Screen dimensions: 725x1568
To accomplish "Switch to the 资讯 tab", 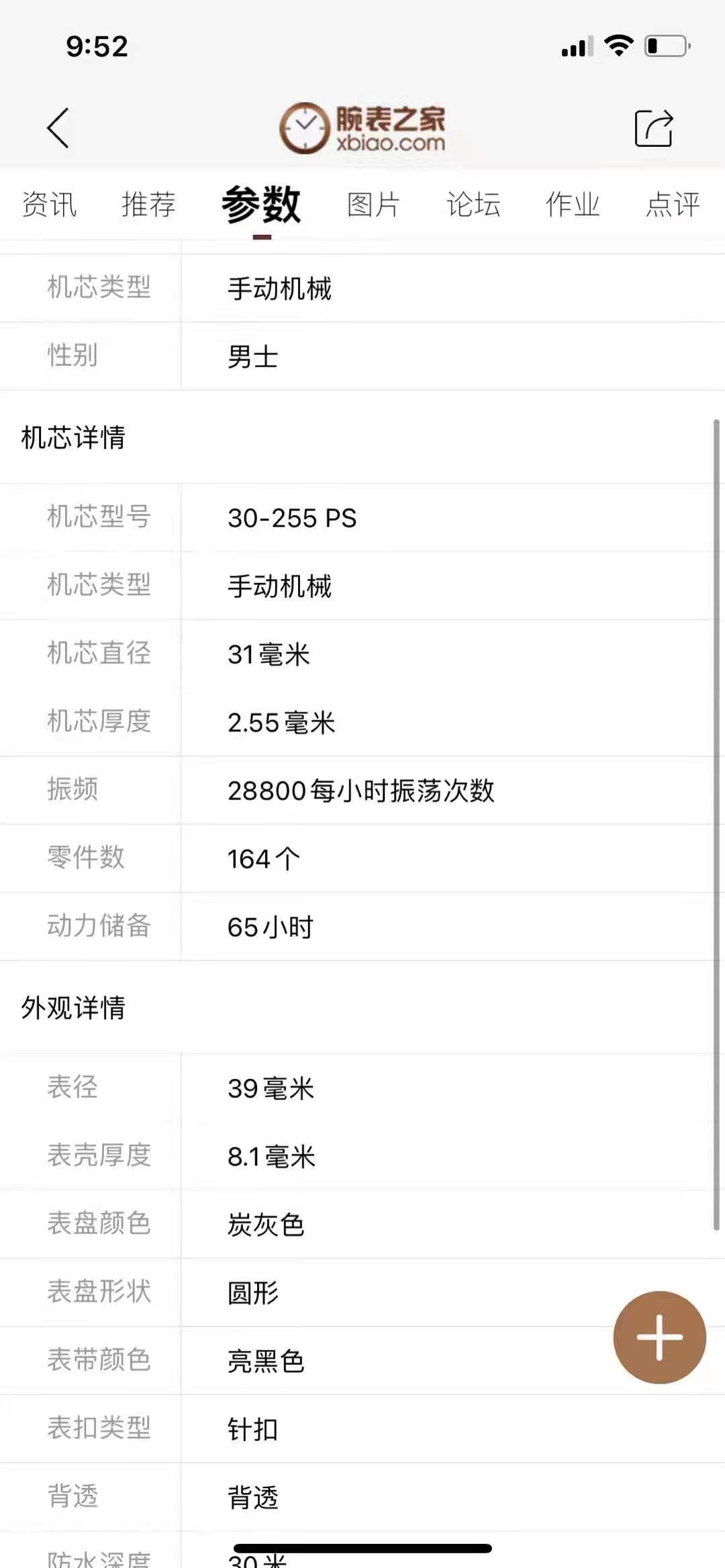I will click(x=49, y=205).
